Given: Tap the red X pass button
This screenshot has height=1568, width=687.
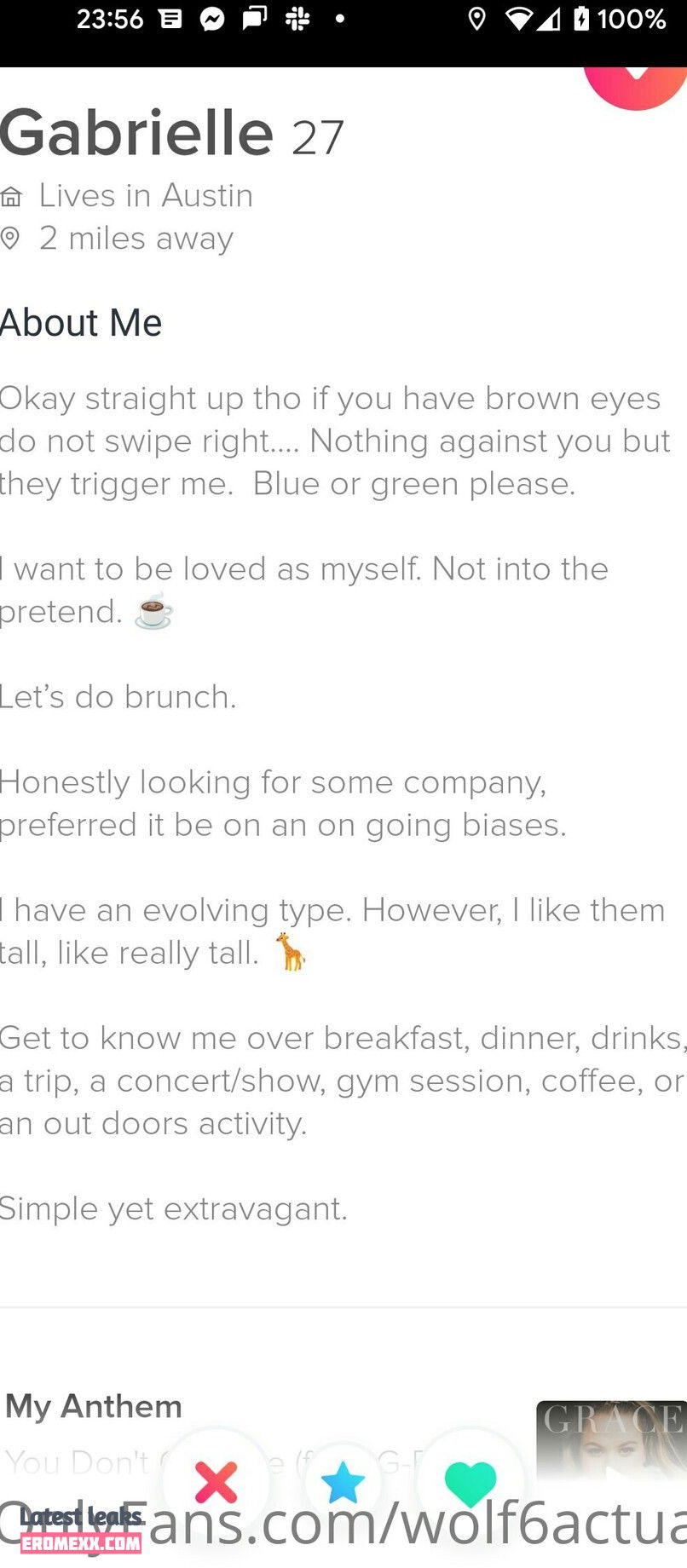Looking at the screenshot, I should (216, 1482).
